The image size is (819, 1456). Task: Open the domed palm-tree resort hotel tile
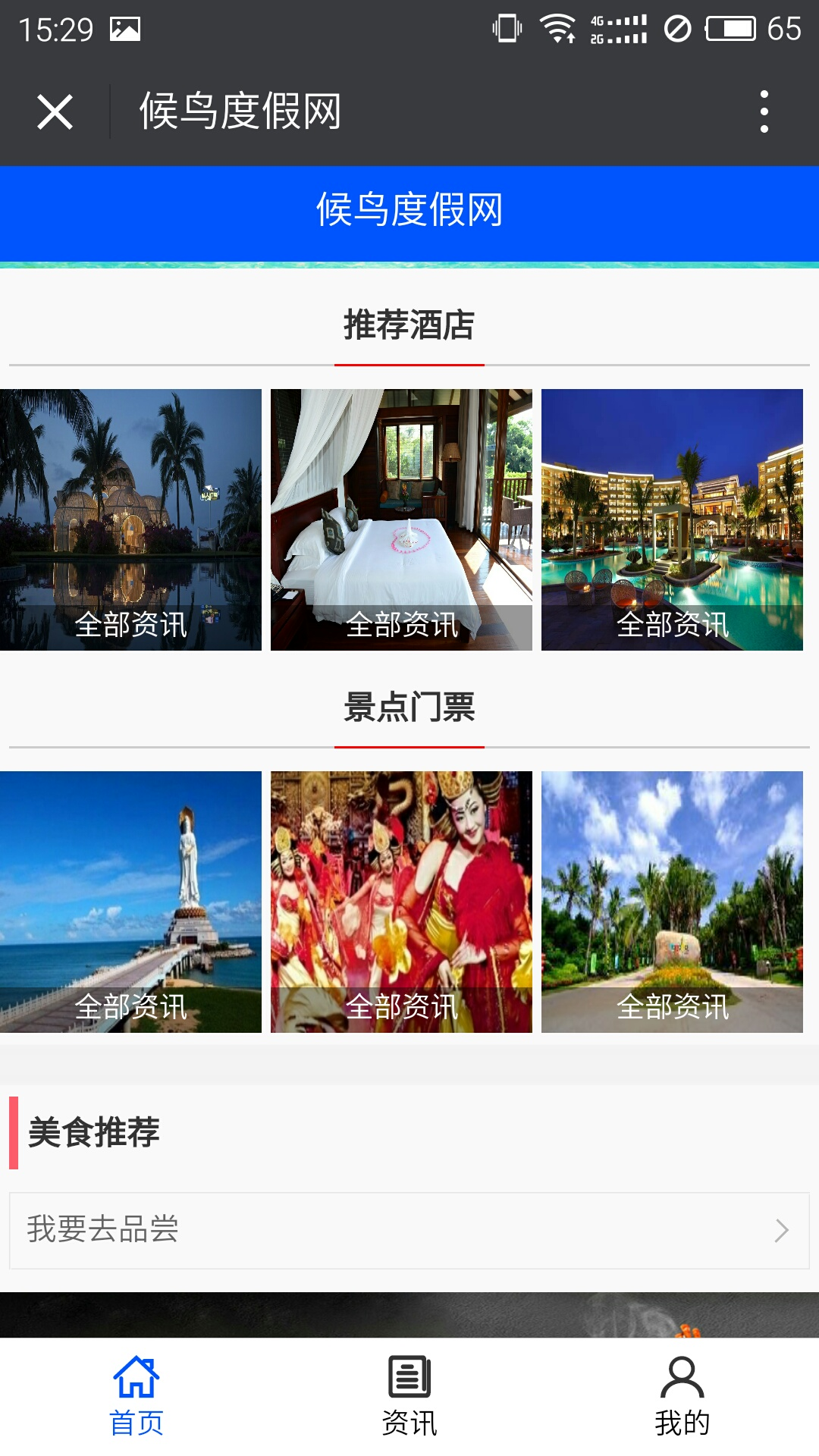point(130,519)
